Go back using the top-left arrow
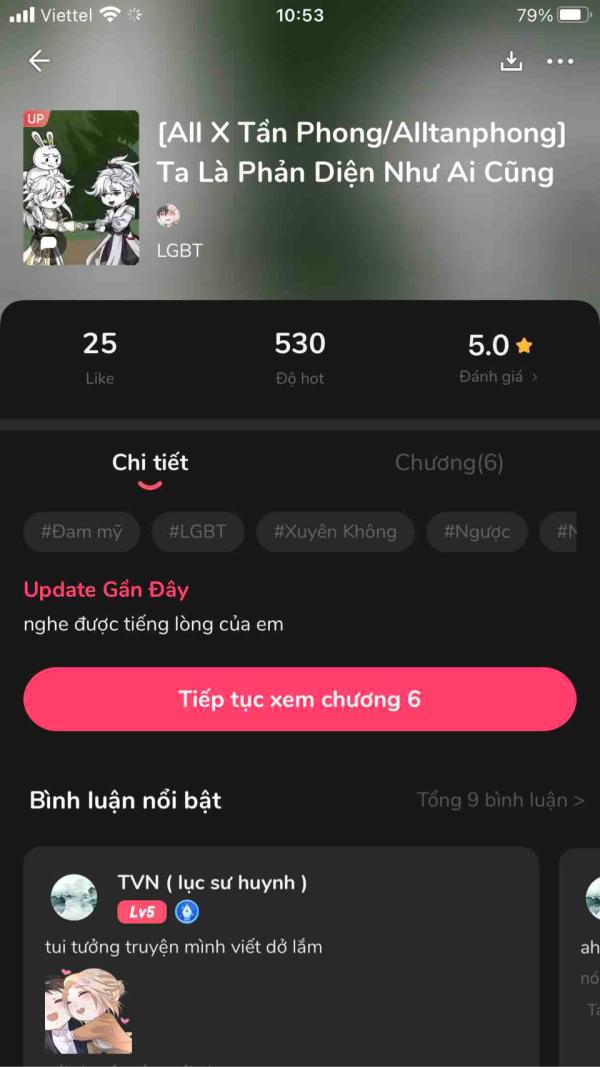Screen dimensions: 600x1067 point(39,61)
